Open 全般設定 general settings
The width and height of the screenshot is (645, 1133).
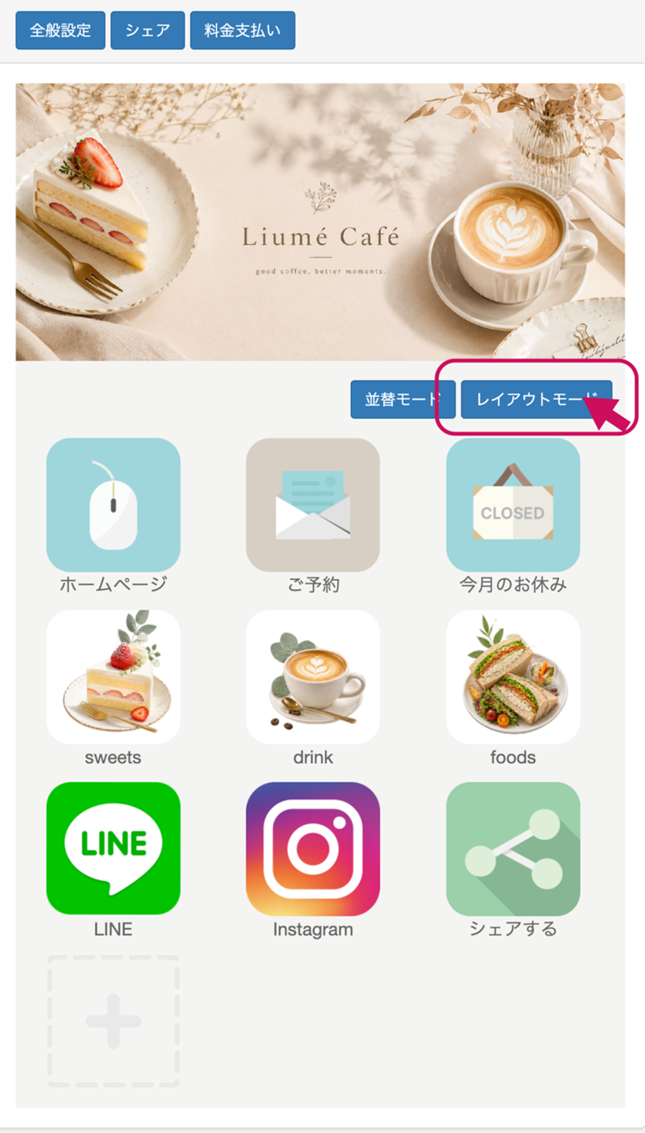(x=61, y=30)
